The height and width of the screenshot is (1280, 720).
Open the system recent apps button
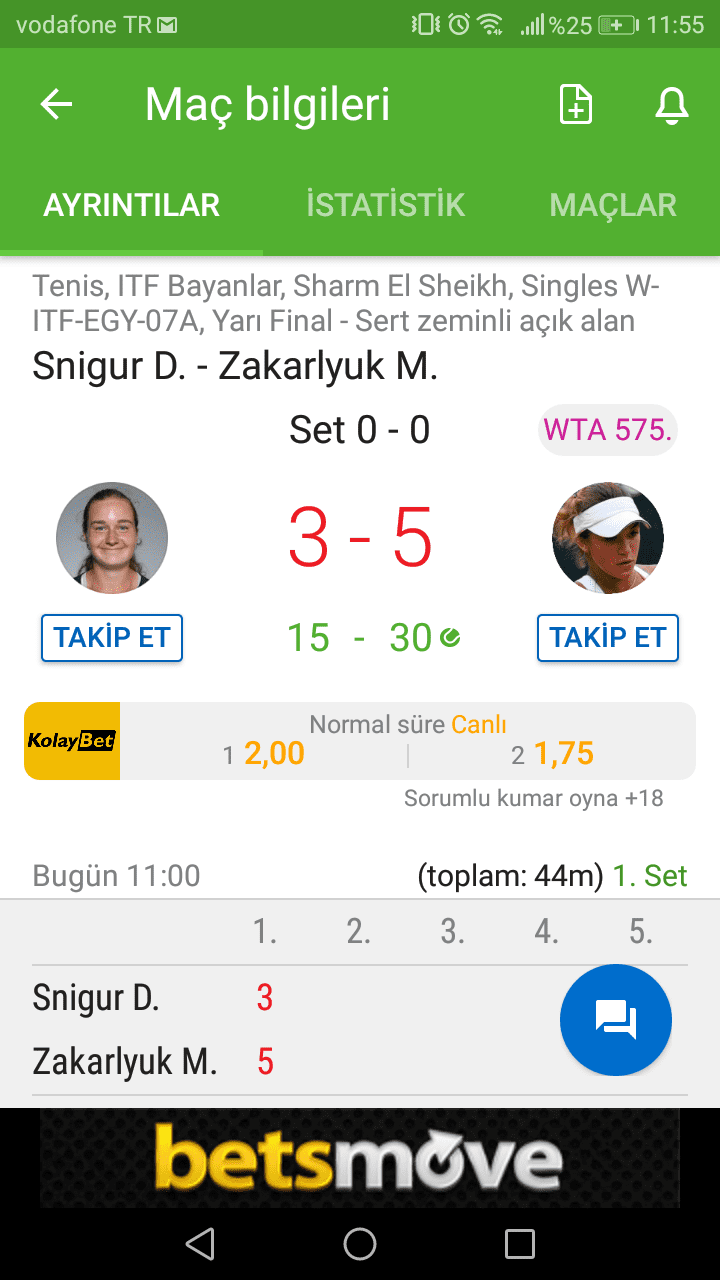coord(520,1244)
